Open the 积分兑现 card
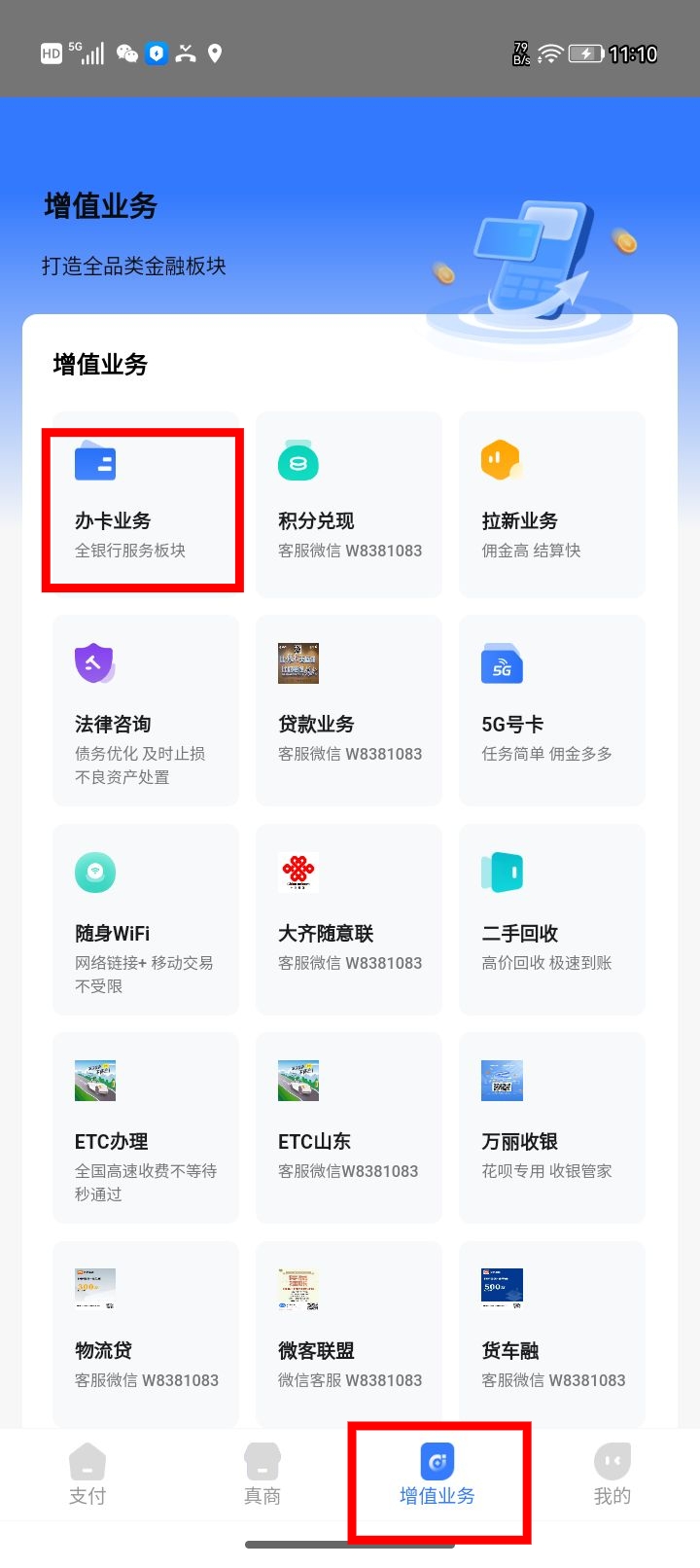The width and height of the screenshot is (700, 1568). (x=349, y=506)
